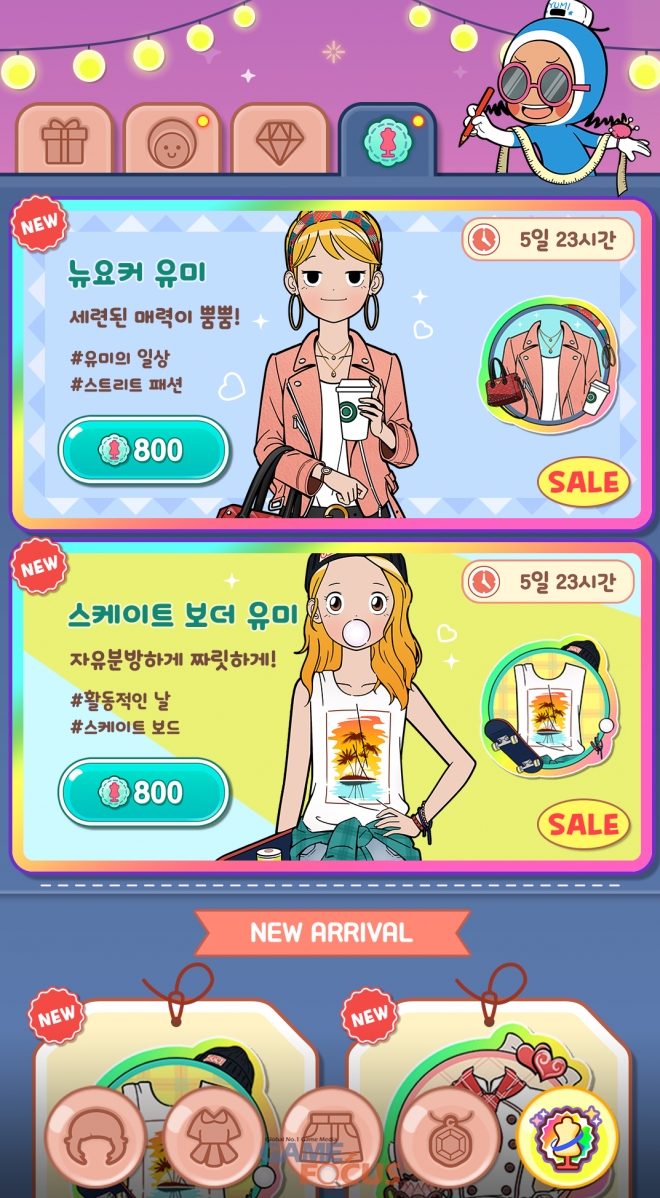Open the tops clothing category

(211, 1135)
